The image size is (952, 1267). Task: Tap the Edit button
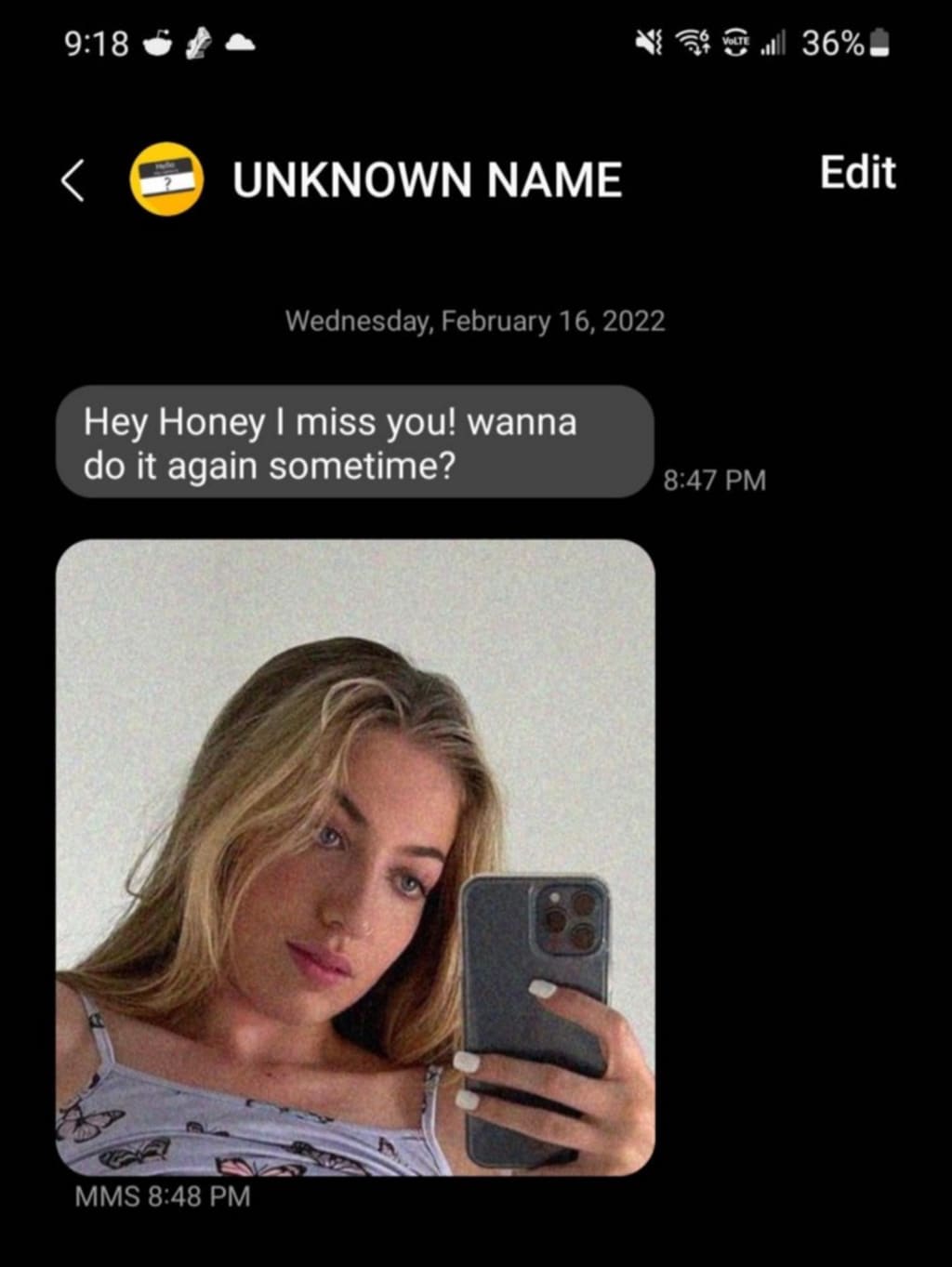(x=857, y=173)
